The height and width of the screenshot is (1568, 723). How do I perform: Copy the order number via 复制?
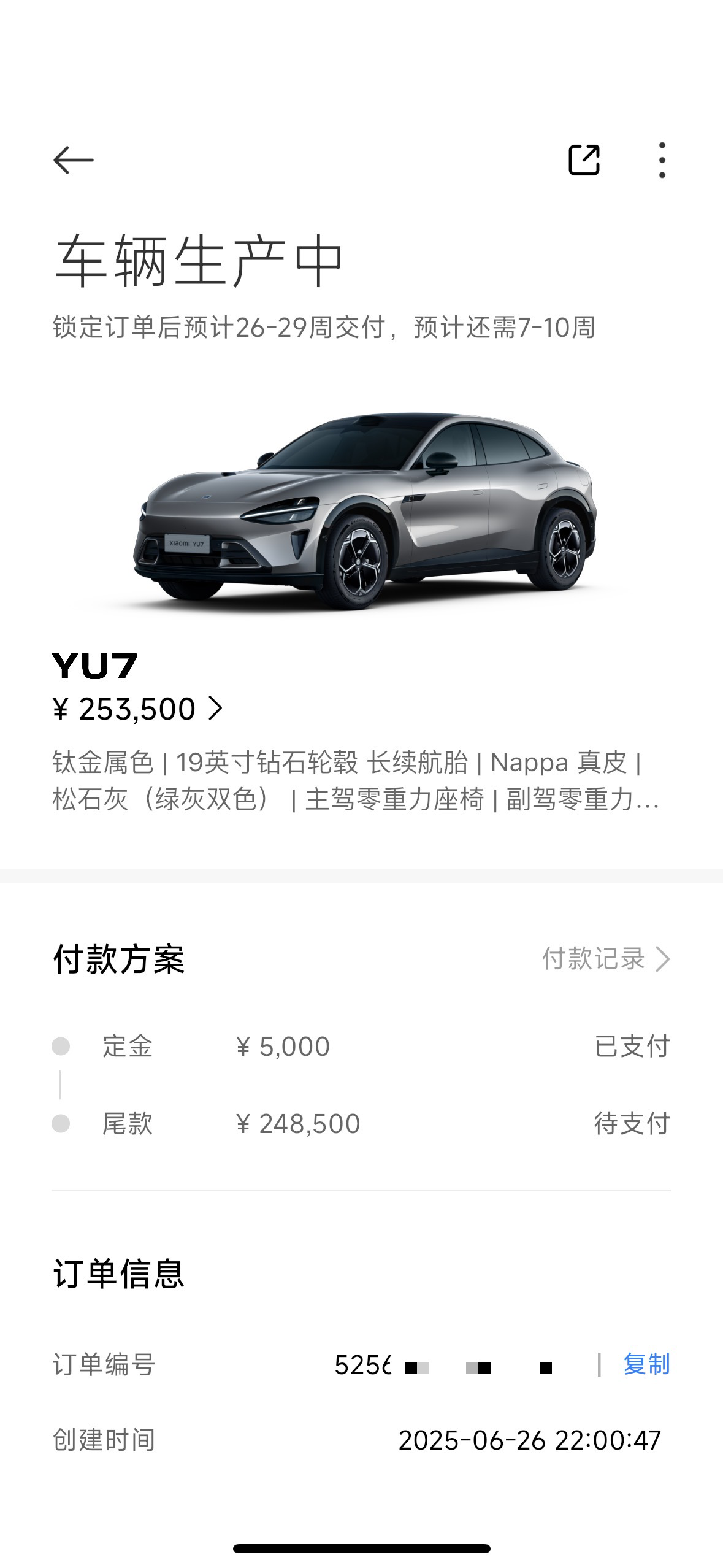[x=646, y=1364]
